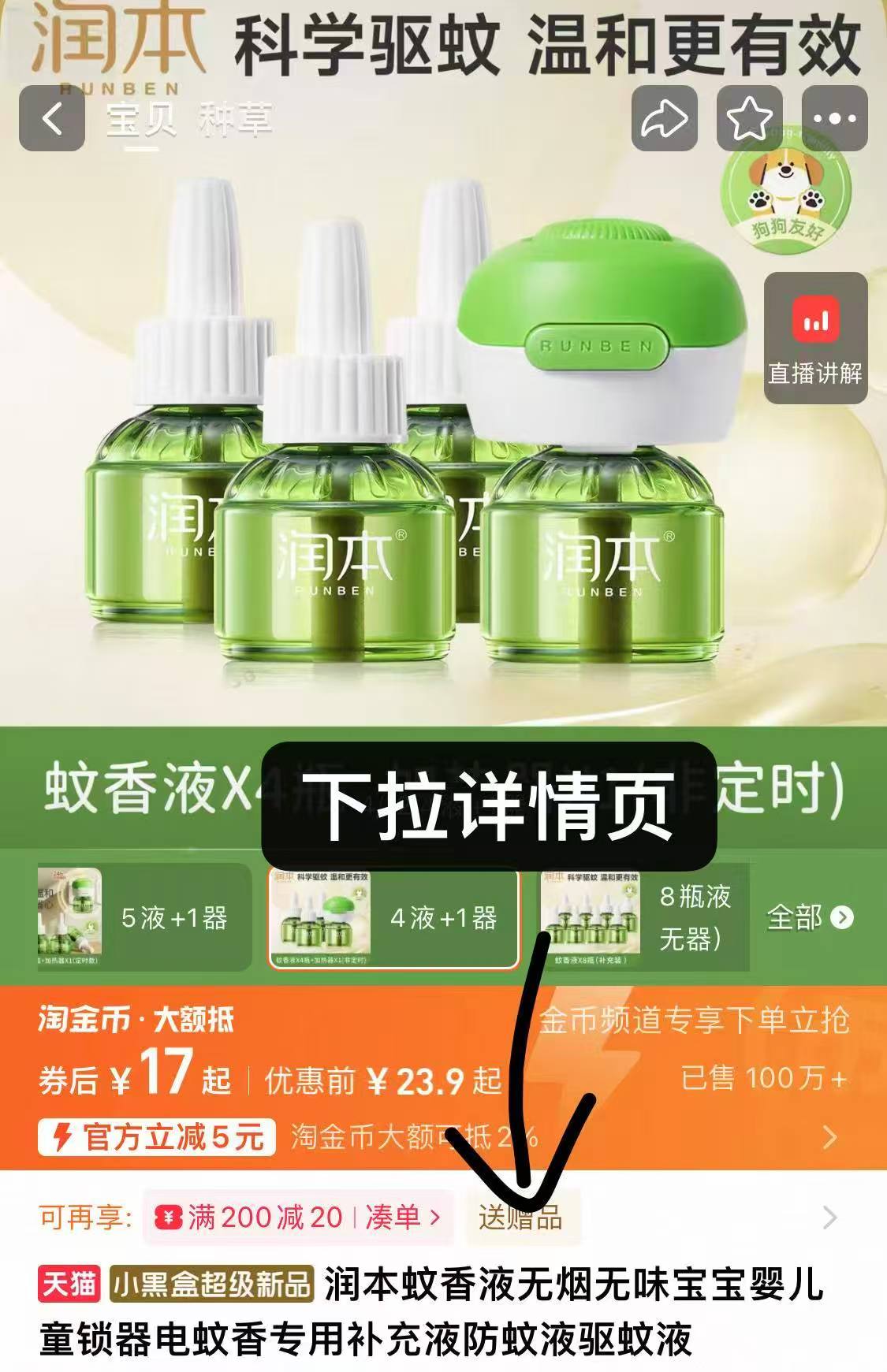Select the 5液+1器 variant
The image size is (887, 1372).
point(144,917)
